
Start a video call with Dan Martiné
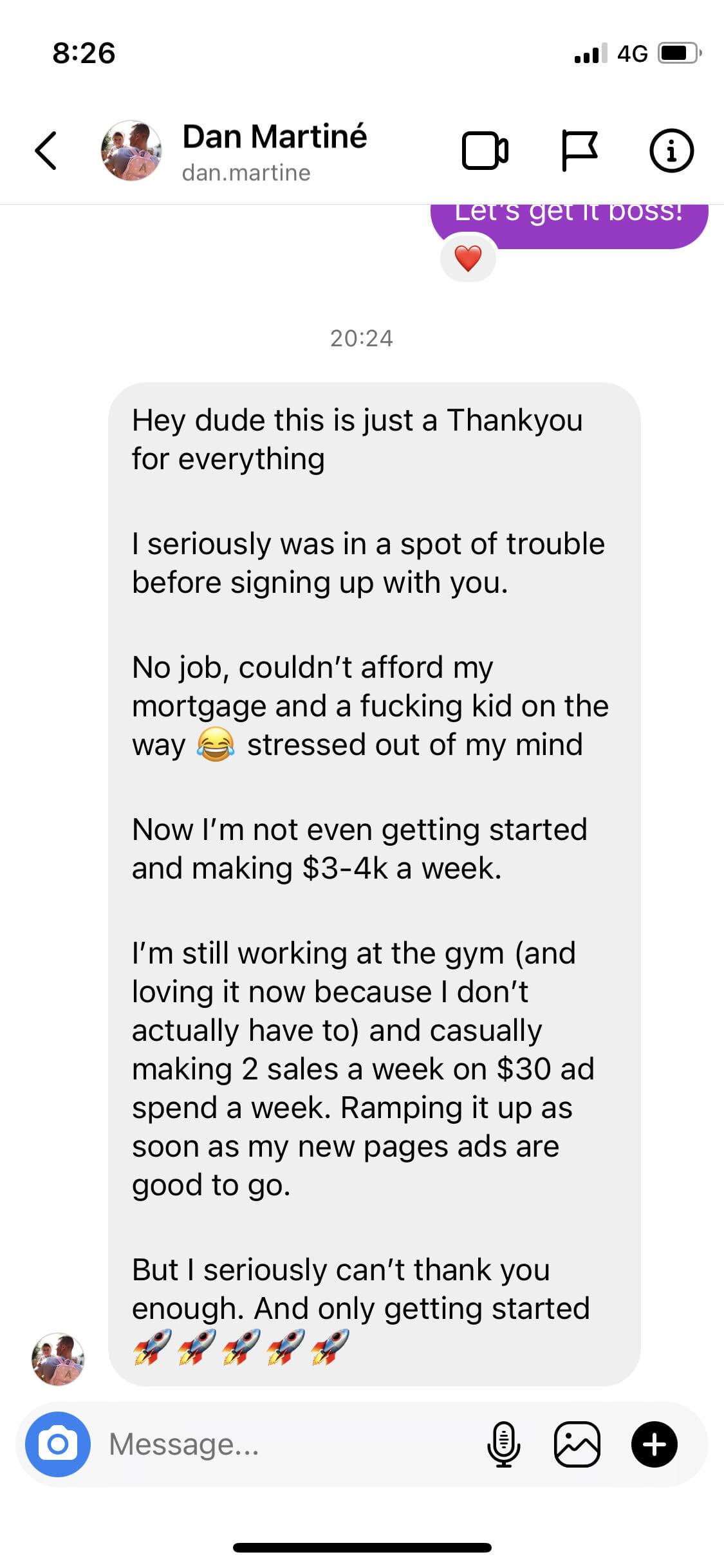(x=485, y=151)
